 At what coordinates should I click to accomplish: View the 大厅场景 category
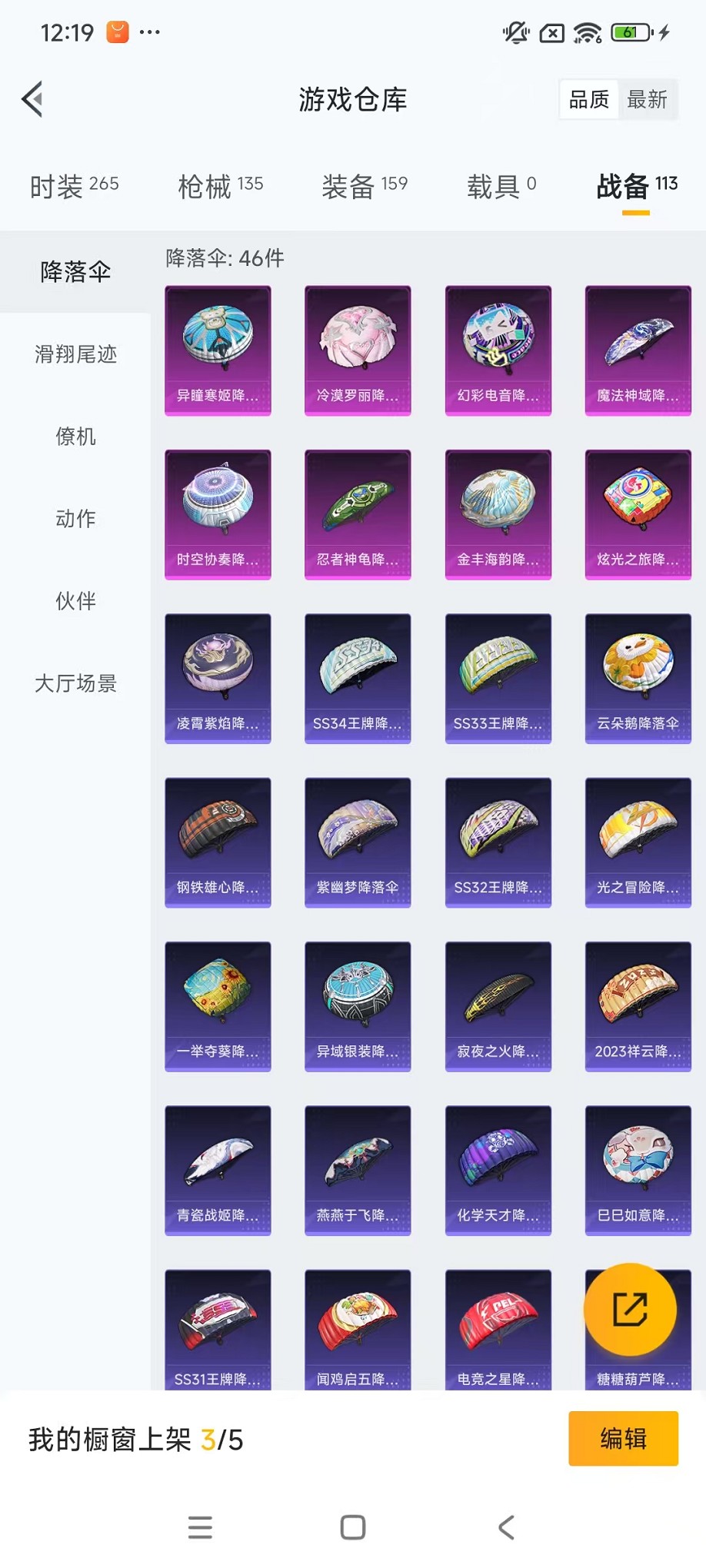[75, 683]
